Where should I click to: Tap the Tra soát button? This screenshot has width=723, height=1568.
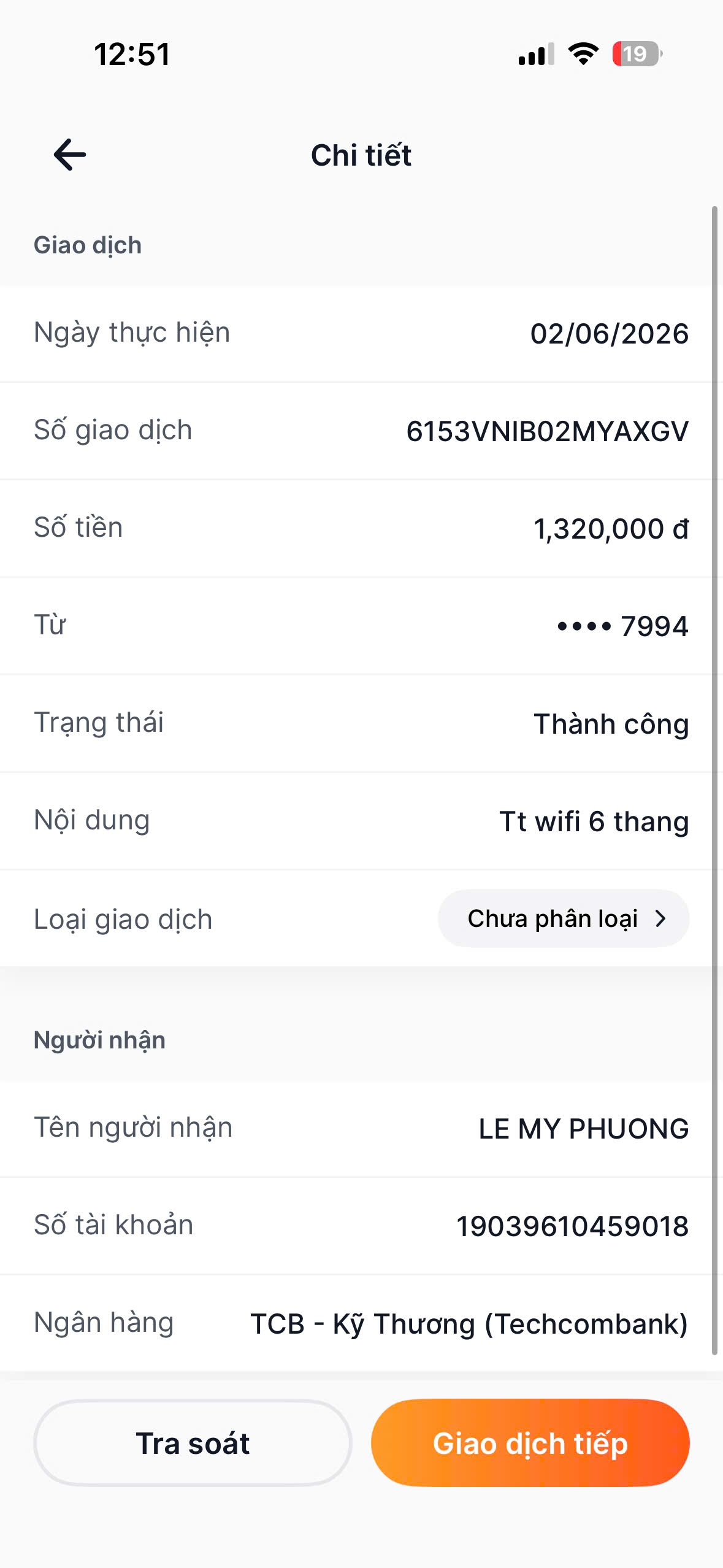tap(193, 1443)
